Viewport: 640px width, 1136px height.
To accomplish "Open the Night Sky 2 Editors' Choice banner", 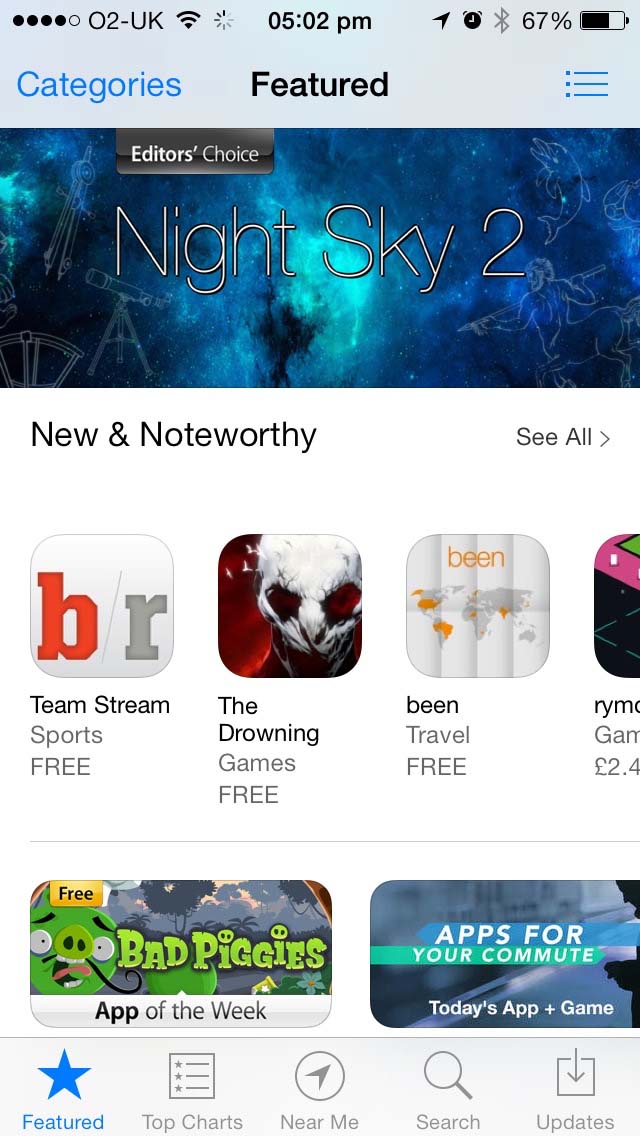I will tap(320, 258).
